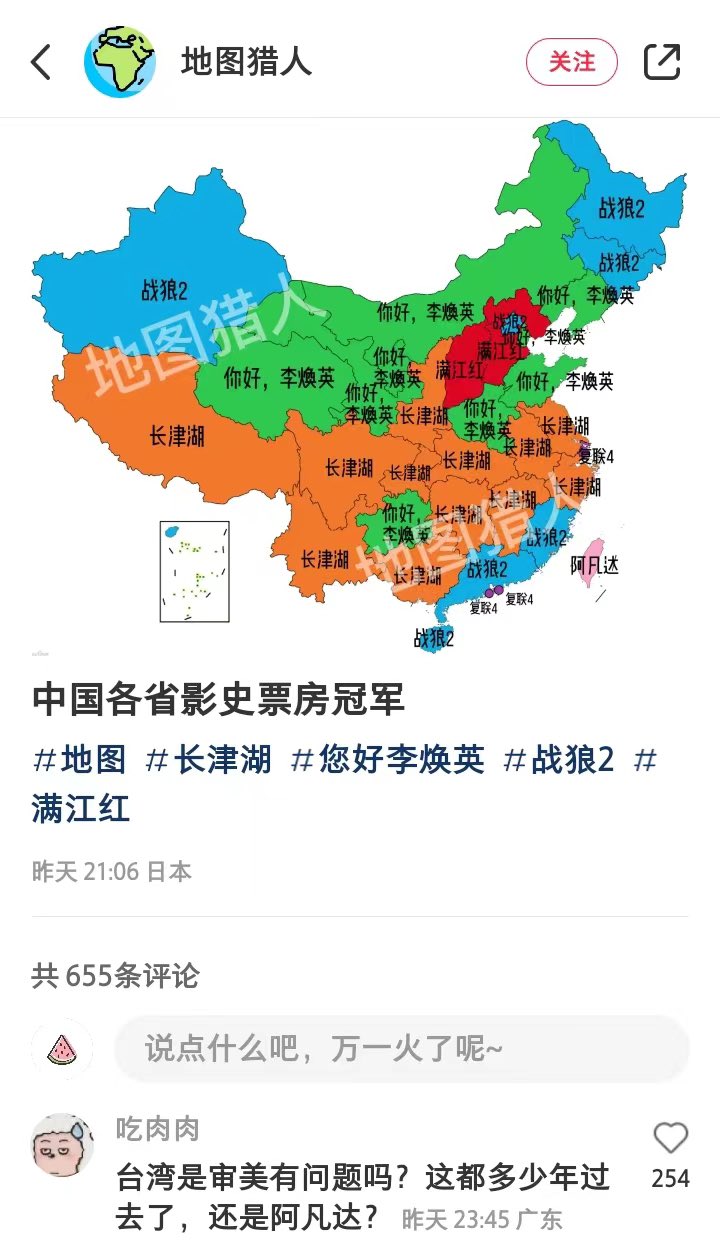Open the China box-office map image
Image resolution: width=720 pixels, height=1249 pixels.
coord(360,388)
